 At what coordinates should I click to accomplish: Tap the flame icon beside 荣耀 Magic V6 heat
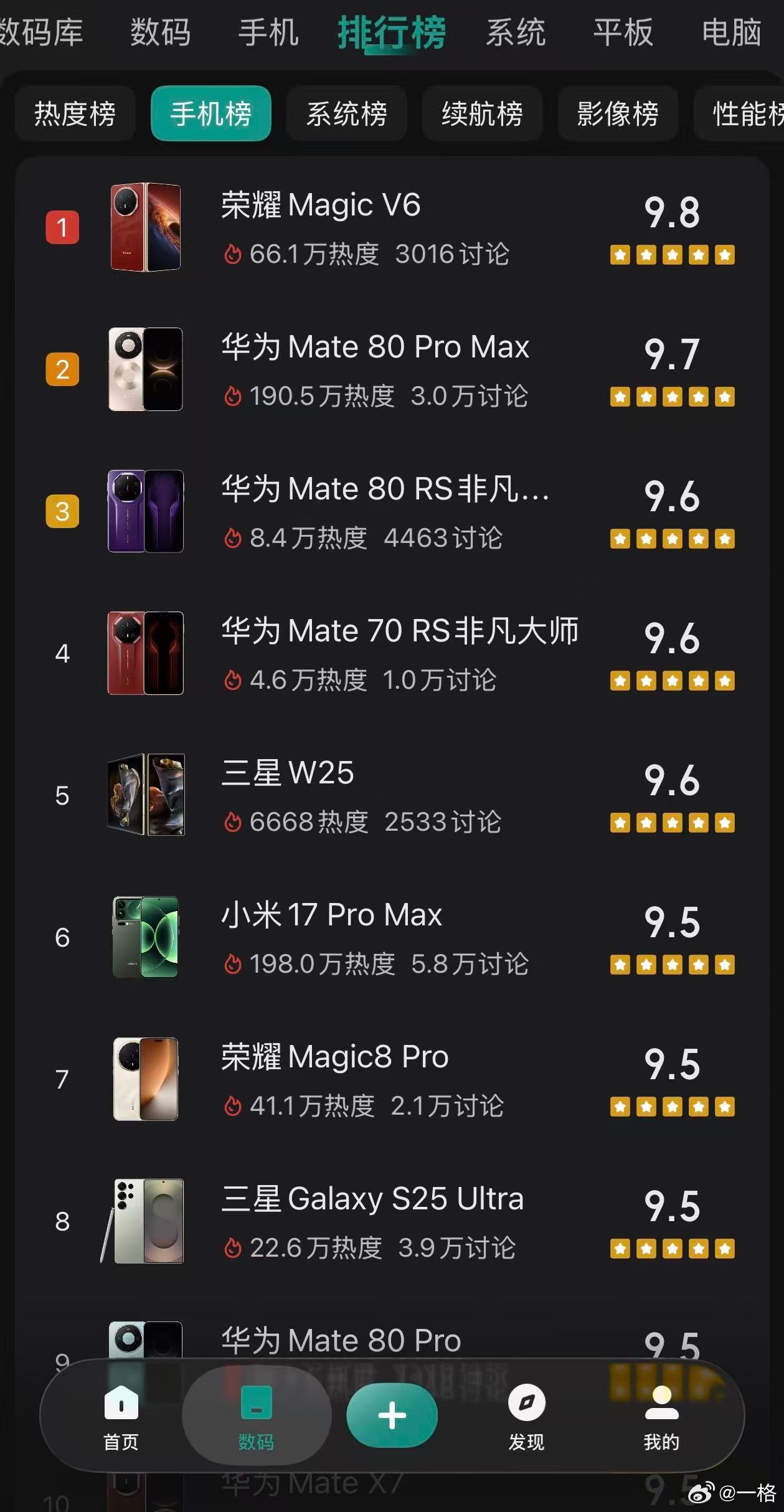(x=232, y=254)
